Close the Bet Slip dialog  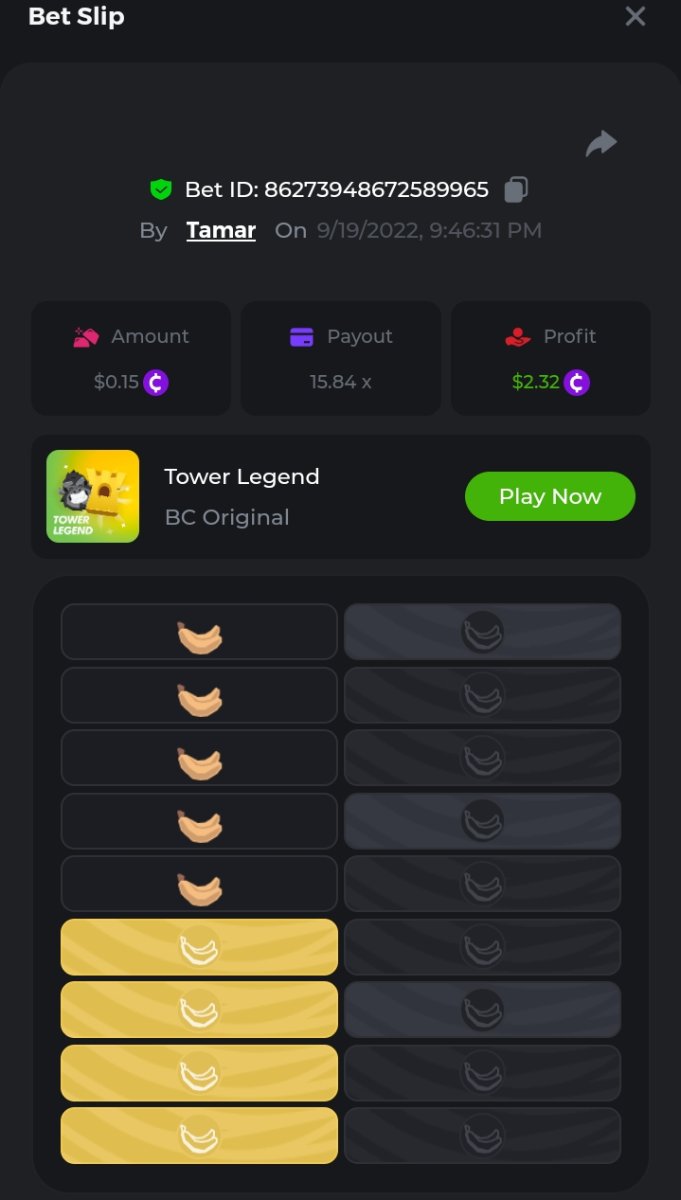coord(635,16)
